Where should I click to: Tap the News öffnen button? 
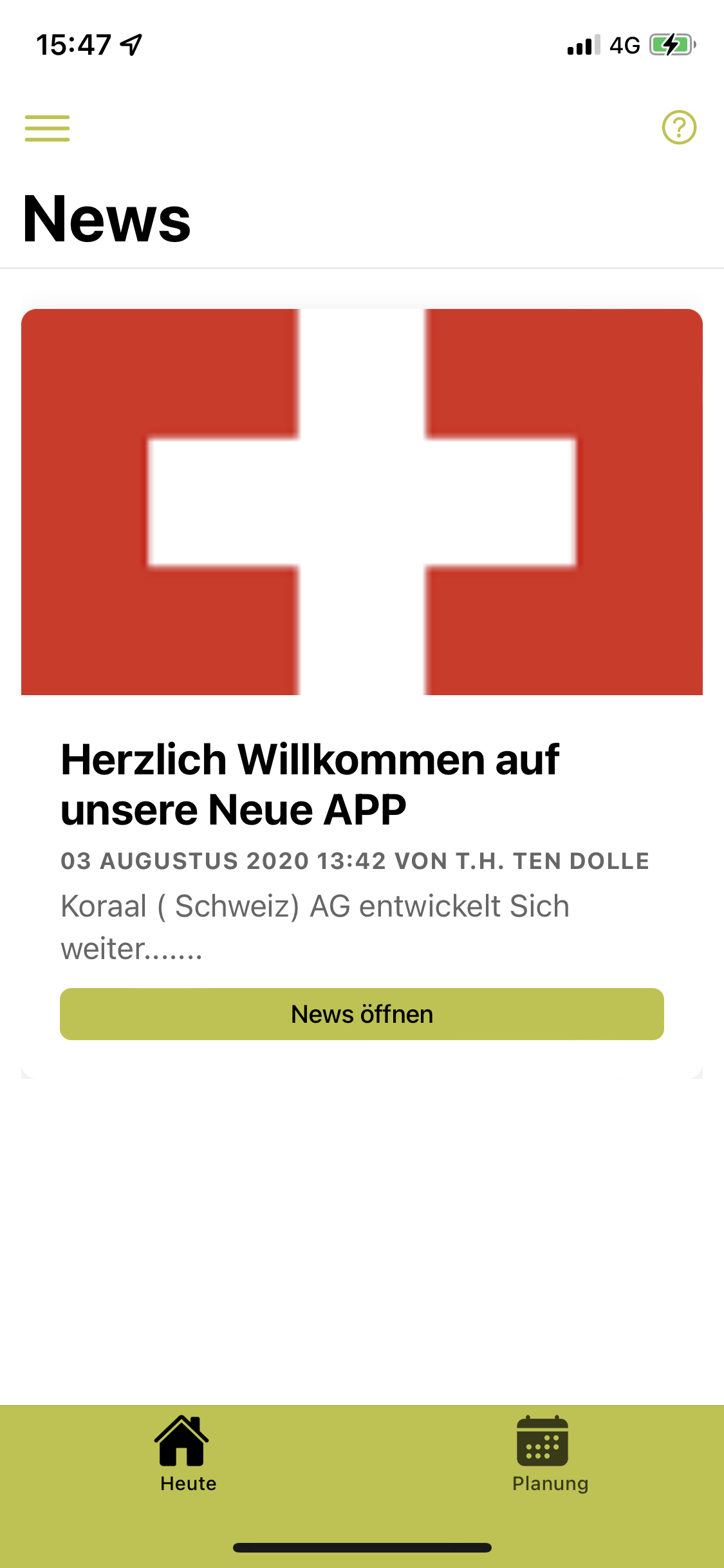[362, 1014]
